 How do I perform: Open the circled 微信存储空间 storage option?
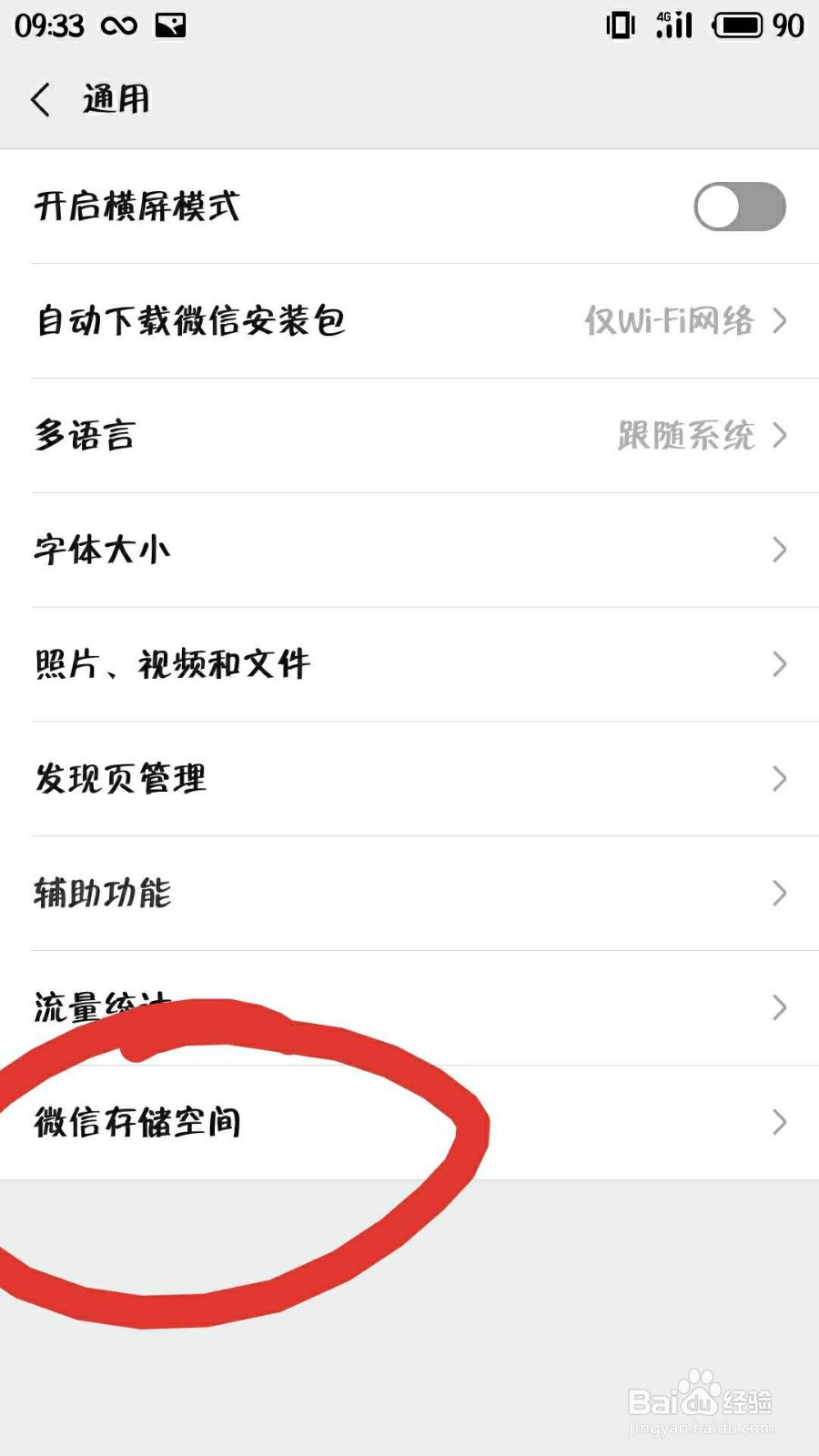pyautogui.click(x=409, y=1124)
